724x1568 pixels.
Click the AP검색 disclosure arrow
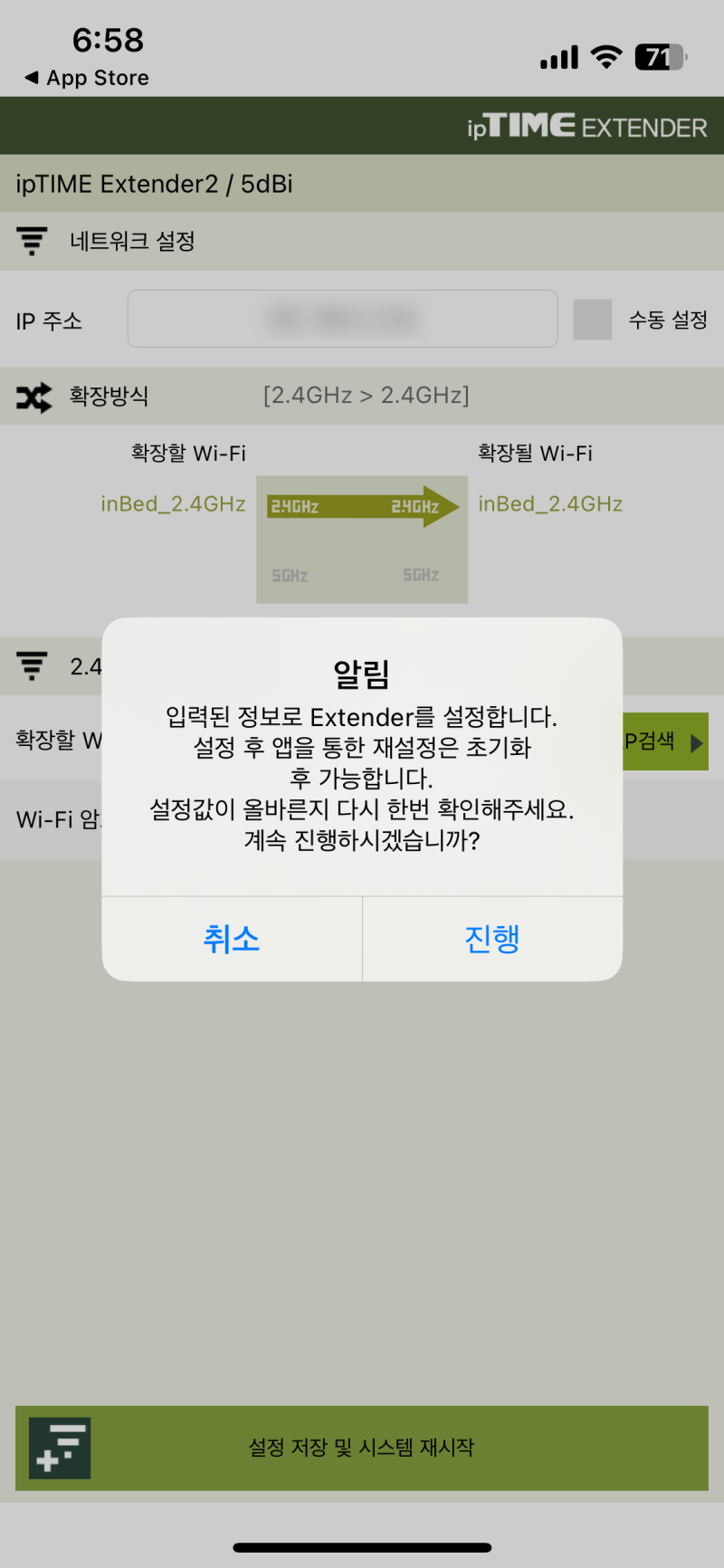click(697, 741)
